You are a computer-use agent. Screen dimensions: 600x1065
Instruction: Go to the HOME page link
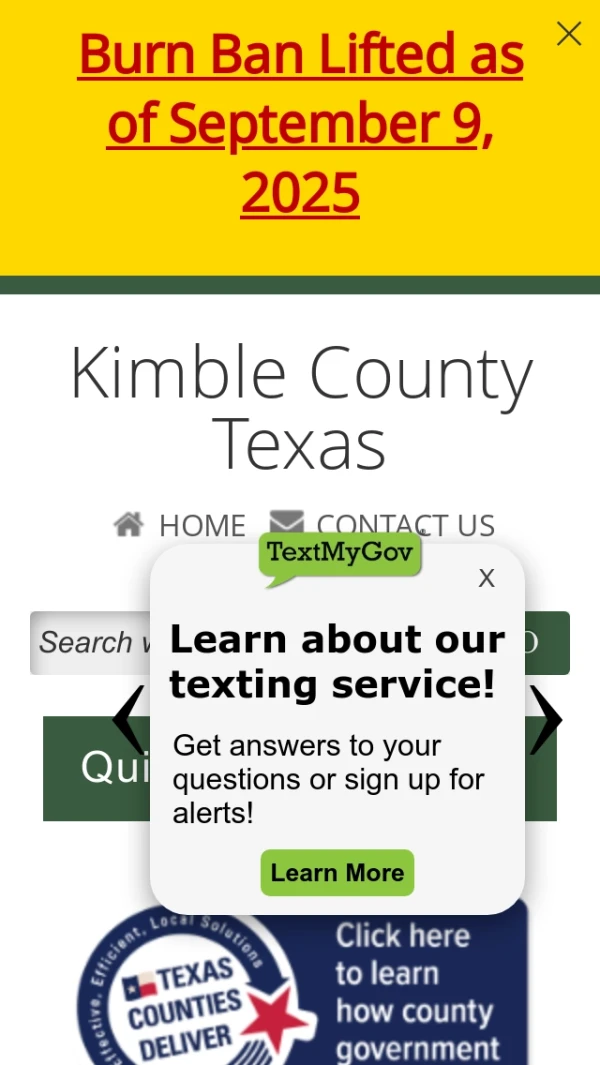180,524
